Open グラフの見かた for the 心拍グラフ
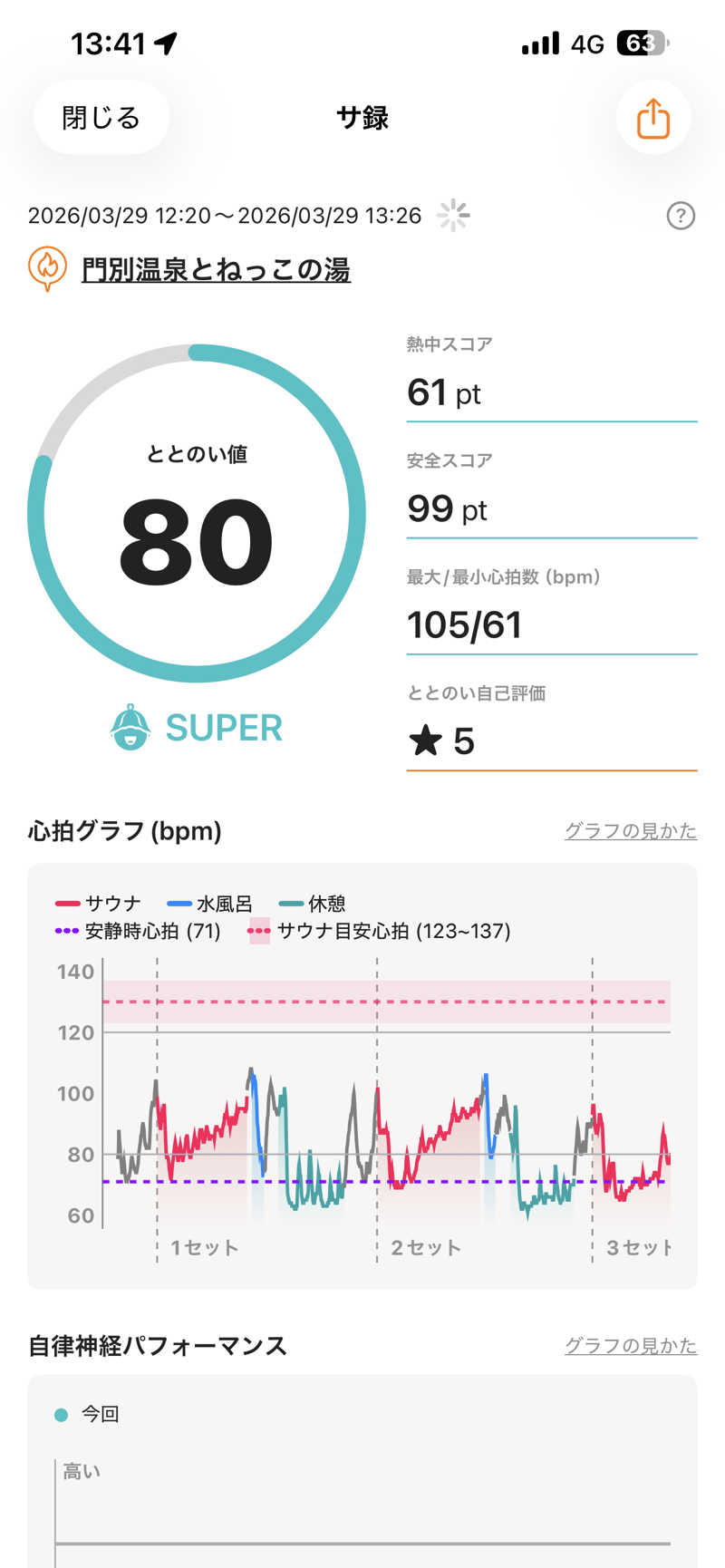This screenshot has height=1568, width=725. point(630,831)
